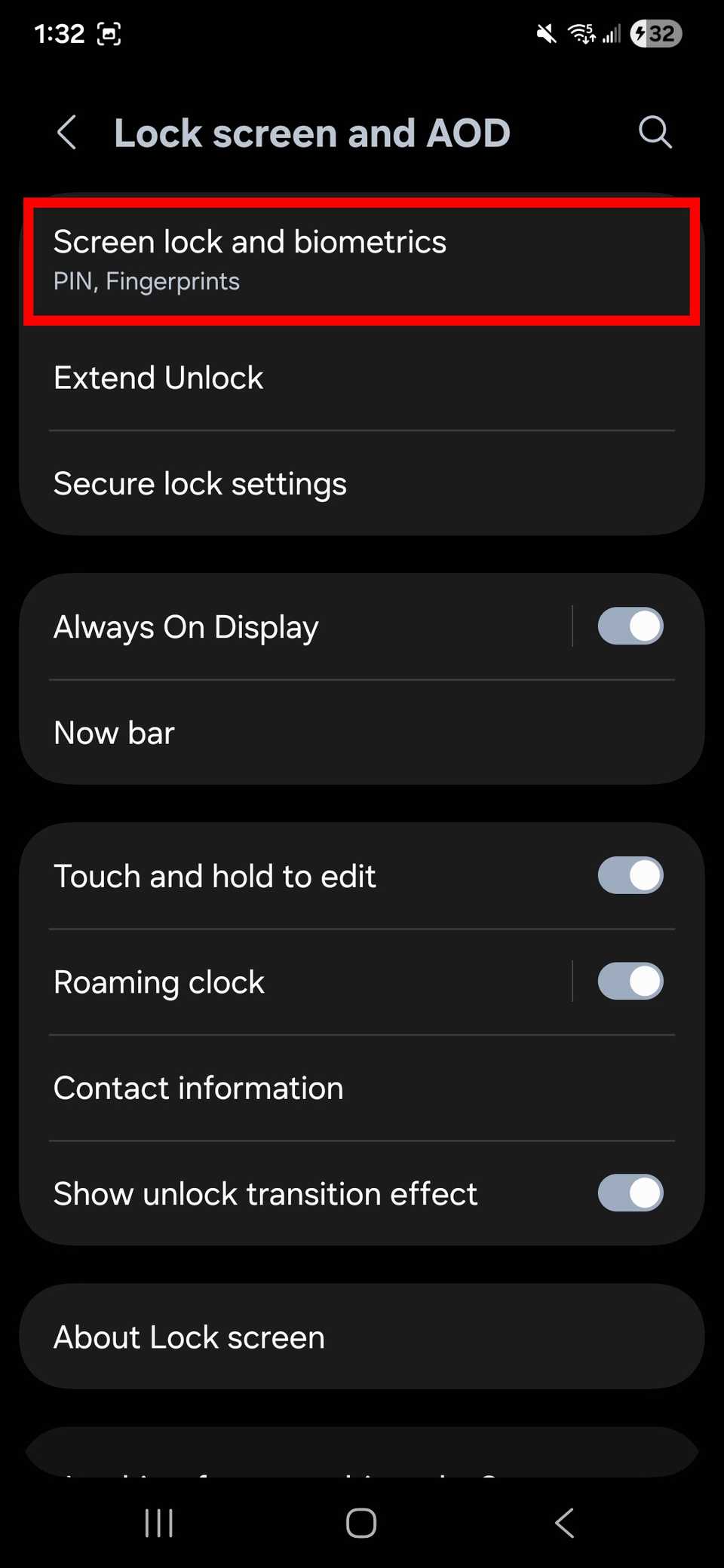The height and width of the screenshot is (1568, 724).
Task: Open search in Lock screen settings
Action: pyautogui.click(x=655, y=133)
